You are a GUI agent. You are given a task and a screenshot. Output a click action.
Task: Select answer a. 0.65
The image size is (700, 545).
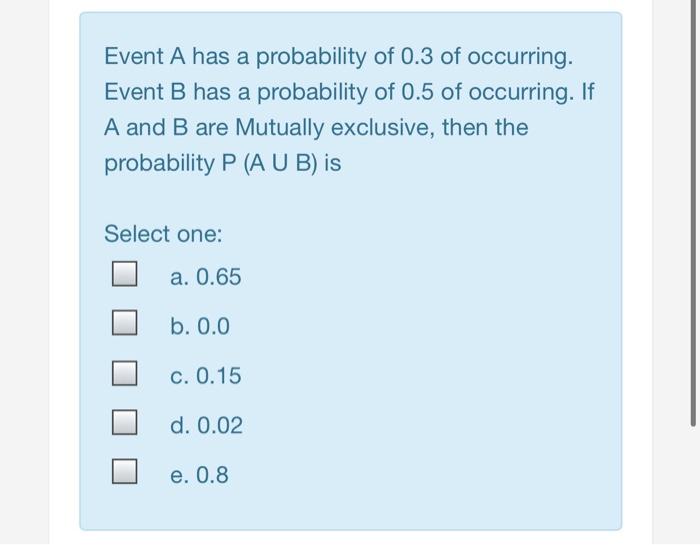click(123, 276)
